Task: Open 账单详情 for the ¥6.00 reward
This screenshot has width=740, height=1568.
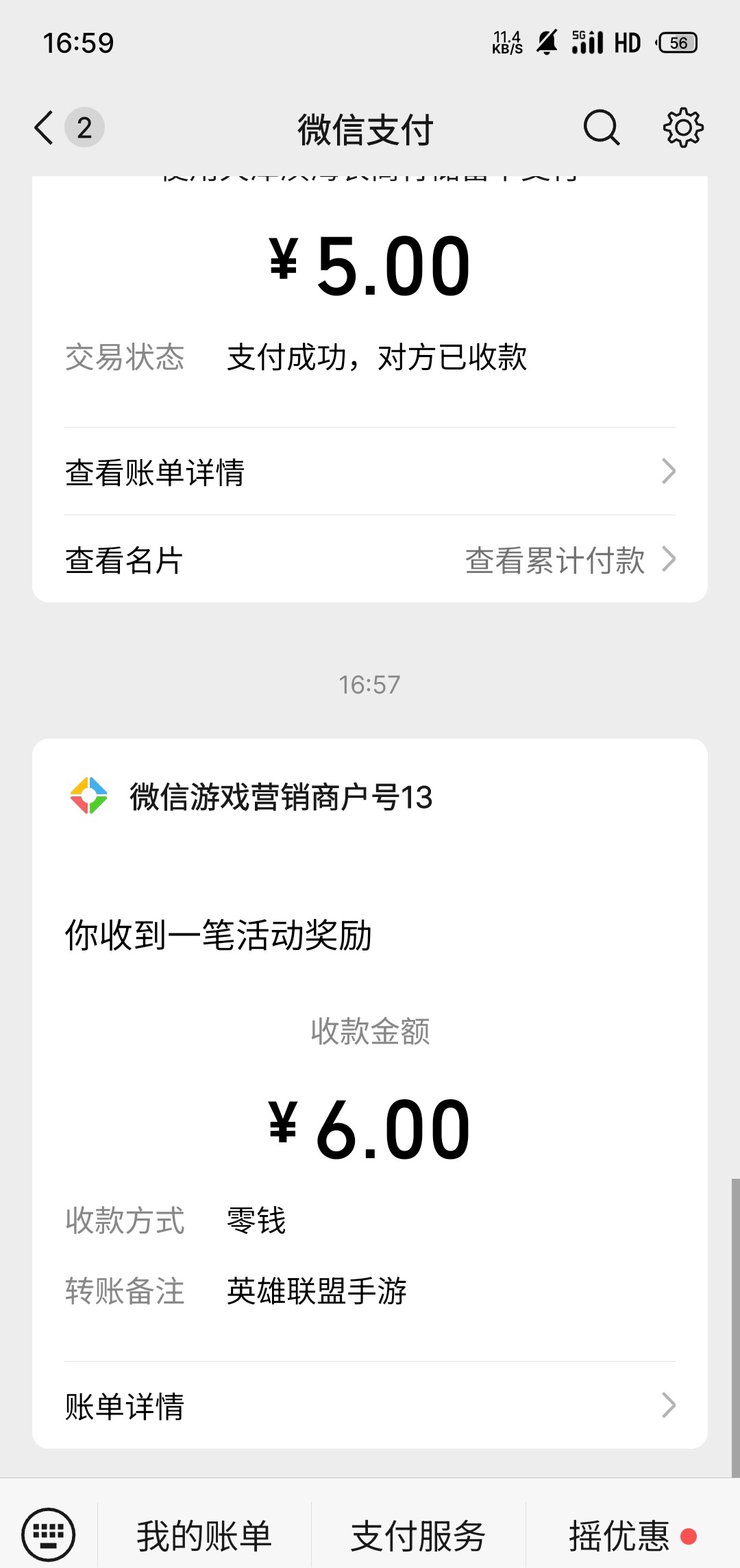Action: 370,1406
